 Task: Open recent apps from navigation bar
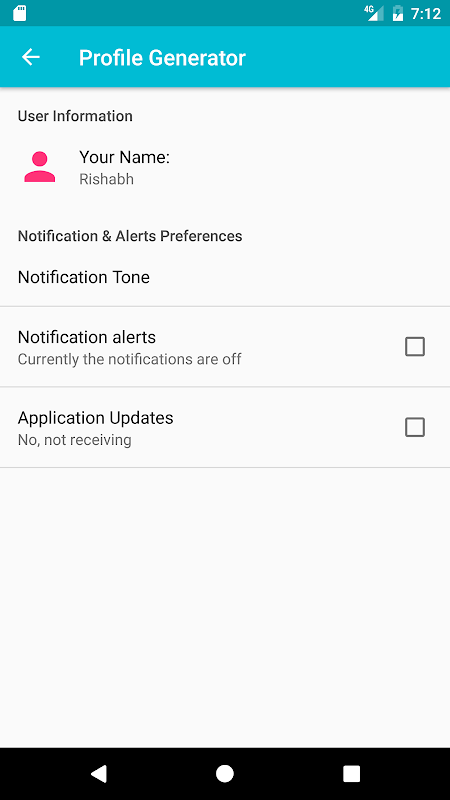tap(351, 773)
